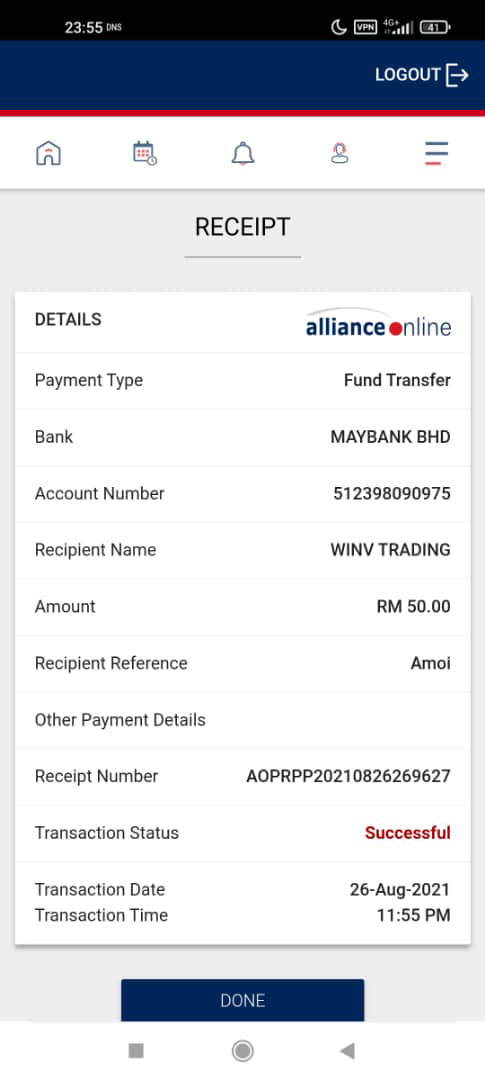485x1080 pixels.
Task: Open the profile icon
Action: (339, 153)
